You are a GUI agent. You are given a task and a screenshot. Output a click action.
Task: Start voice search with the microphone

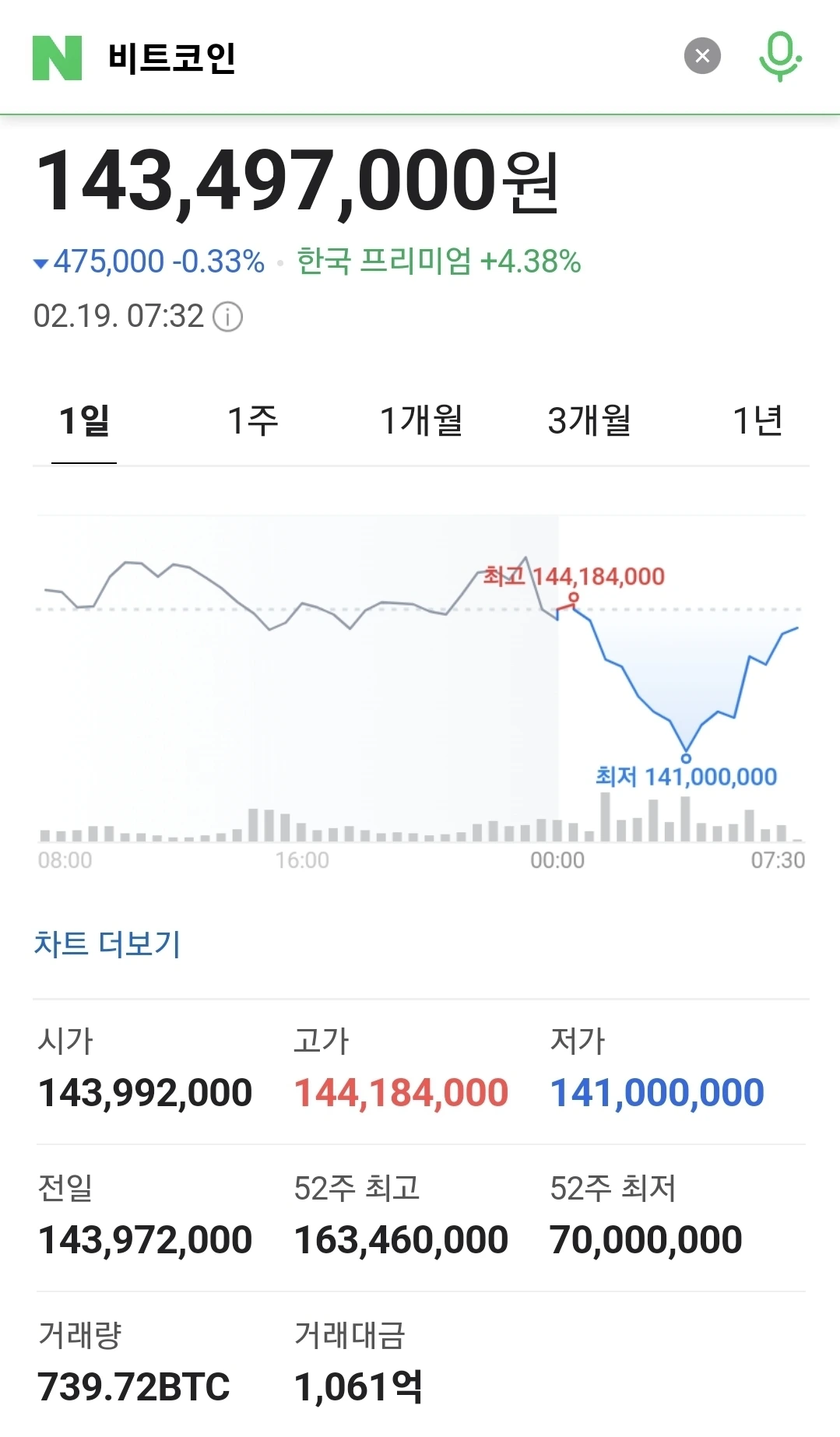point(780,56)
